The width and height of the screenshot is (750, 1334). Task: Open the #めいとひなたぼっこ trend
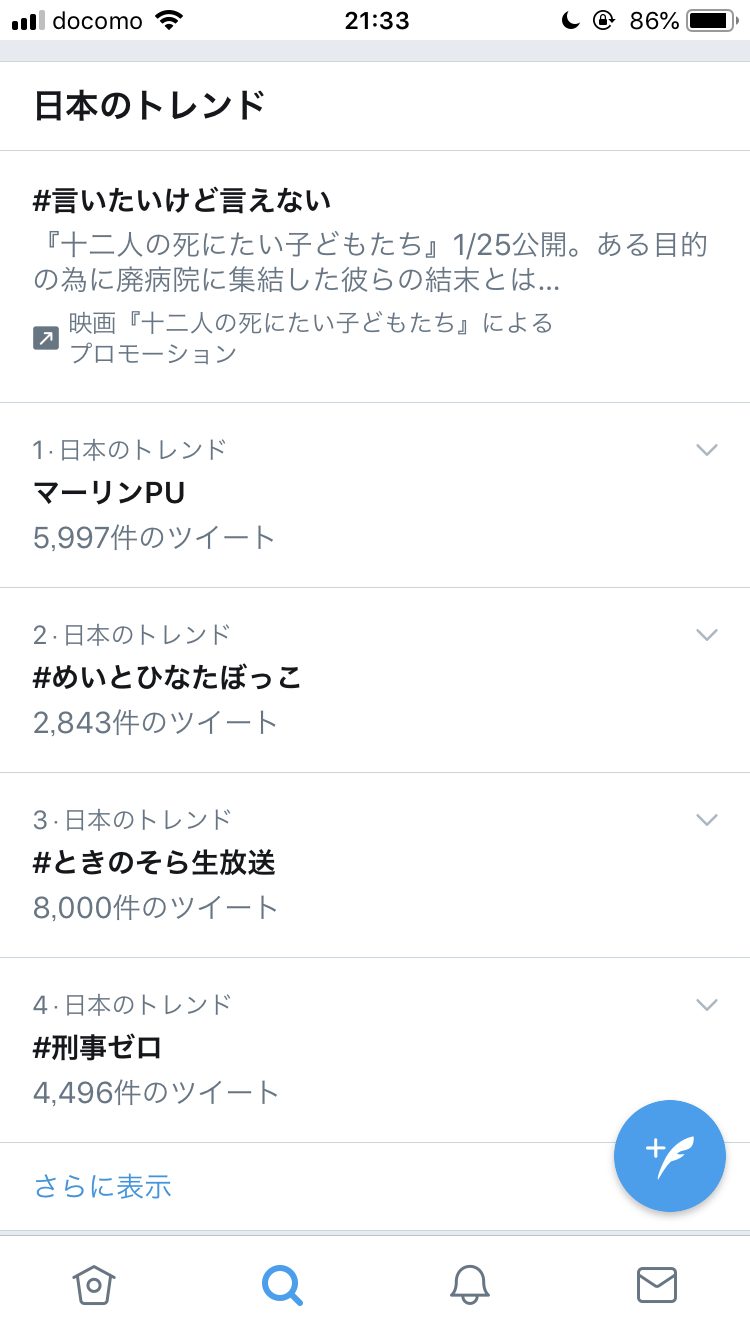[167, 678]
